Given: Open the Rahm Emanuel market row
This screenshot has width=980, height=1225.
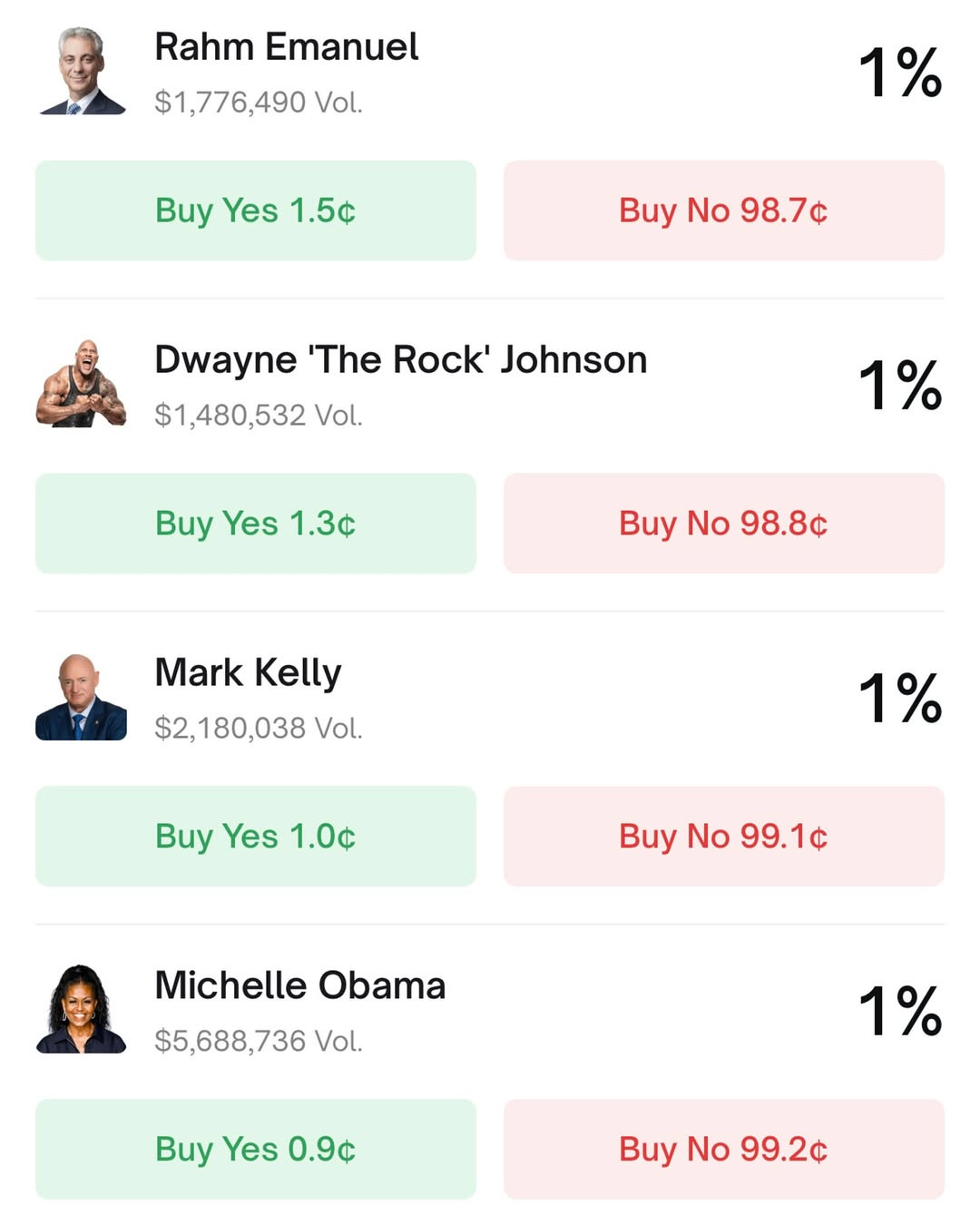Looking at the screenshot, I should click(x=286, y=47).
